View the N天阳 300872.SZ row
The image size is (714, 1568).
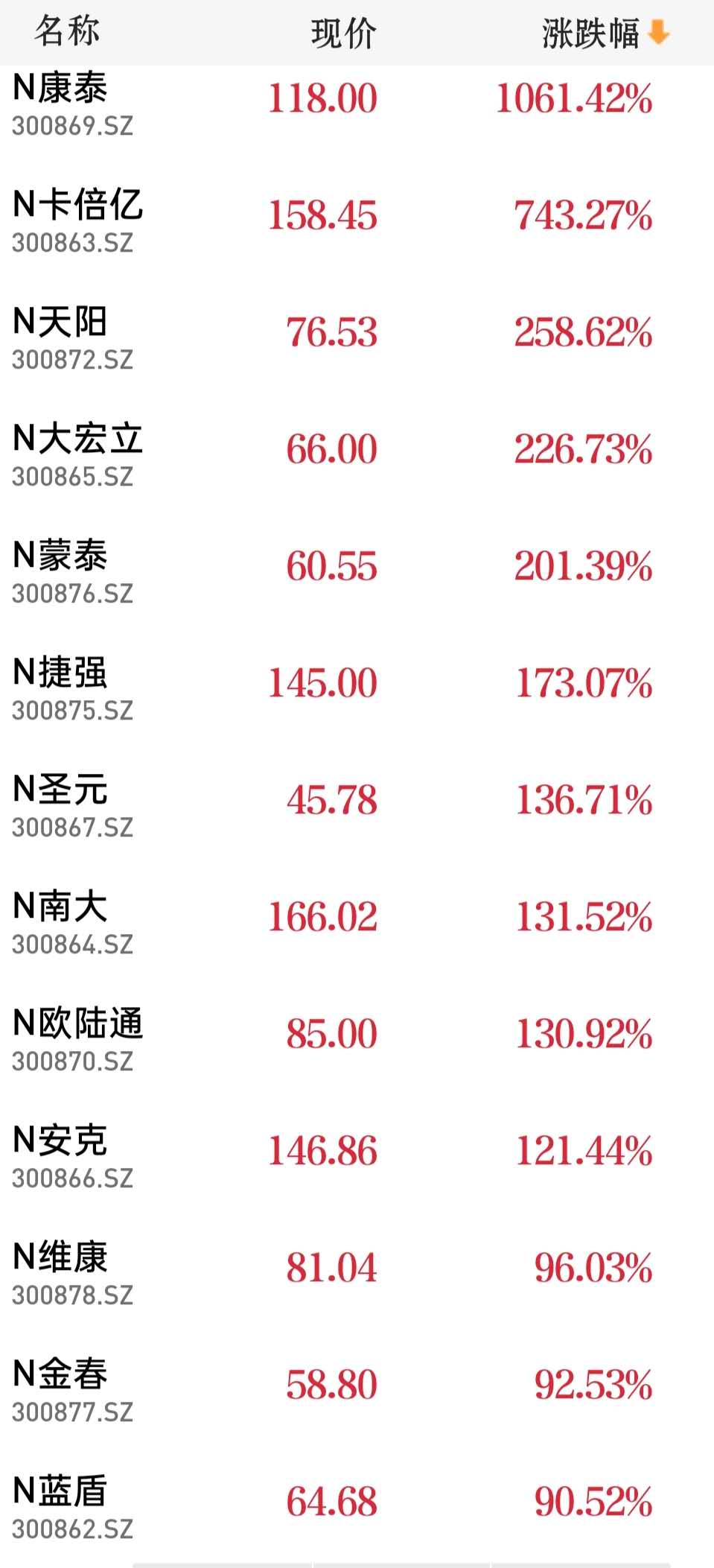click(x=357, y=338)
